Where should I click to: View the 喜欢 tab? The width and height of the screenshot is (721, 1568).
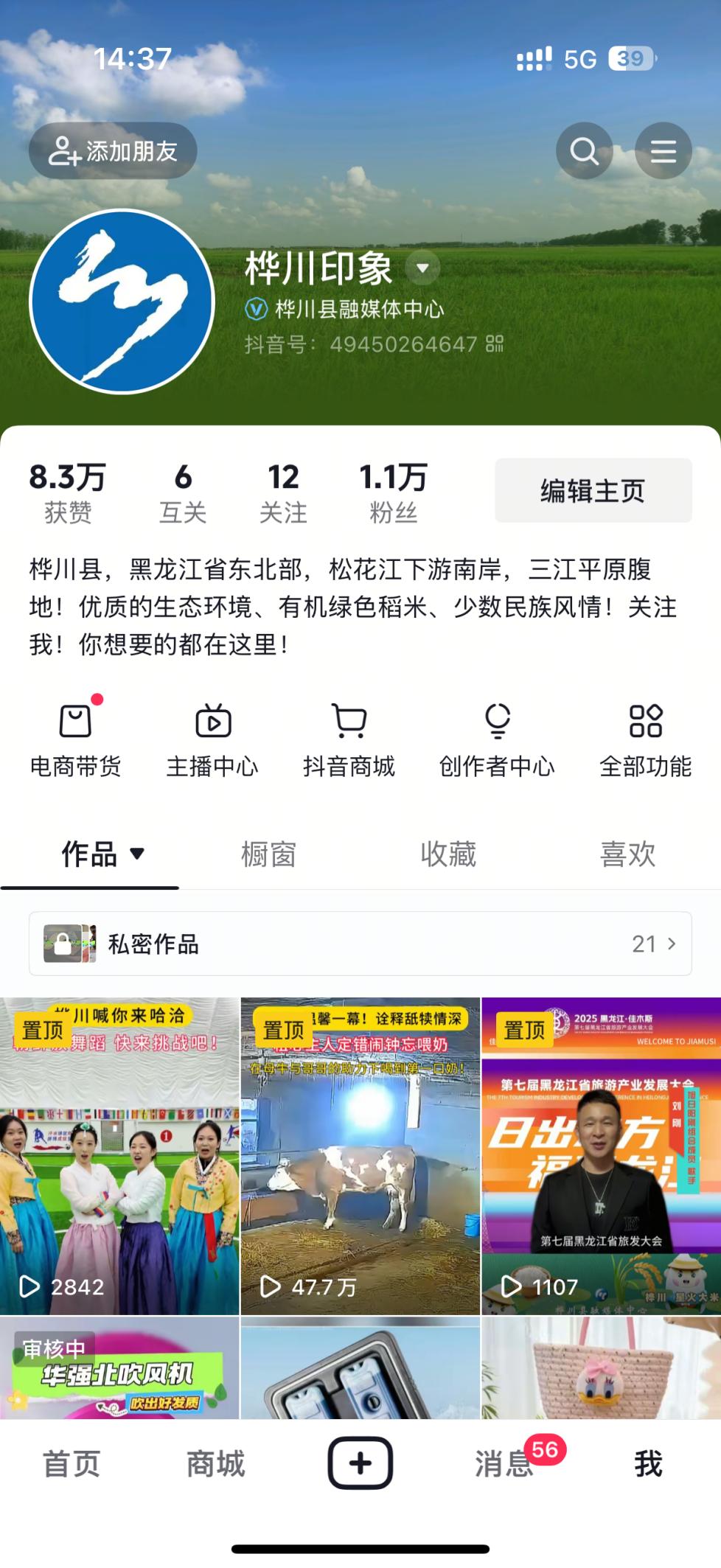point(627,854)
